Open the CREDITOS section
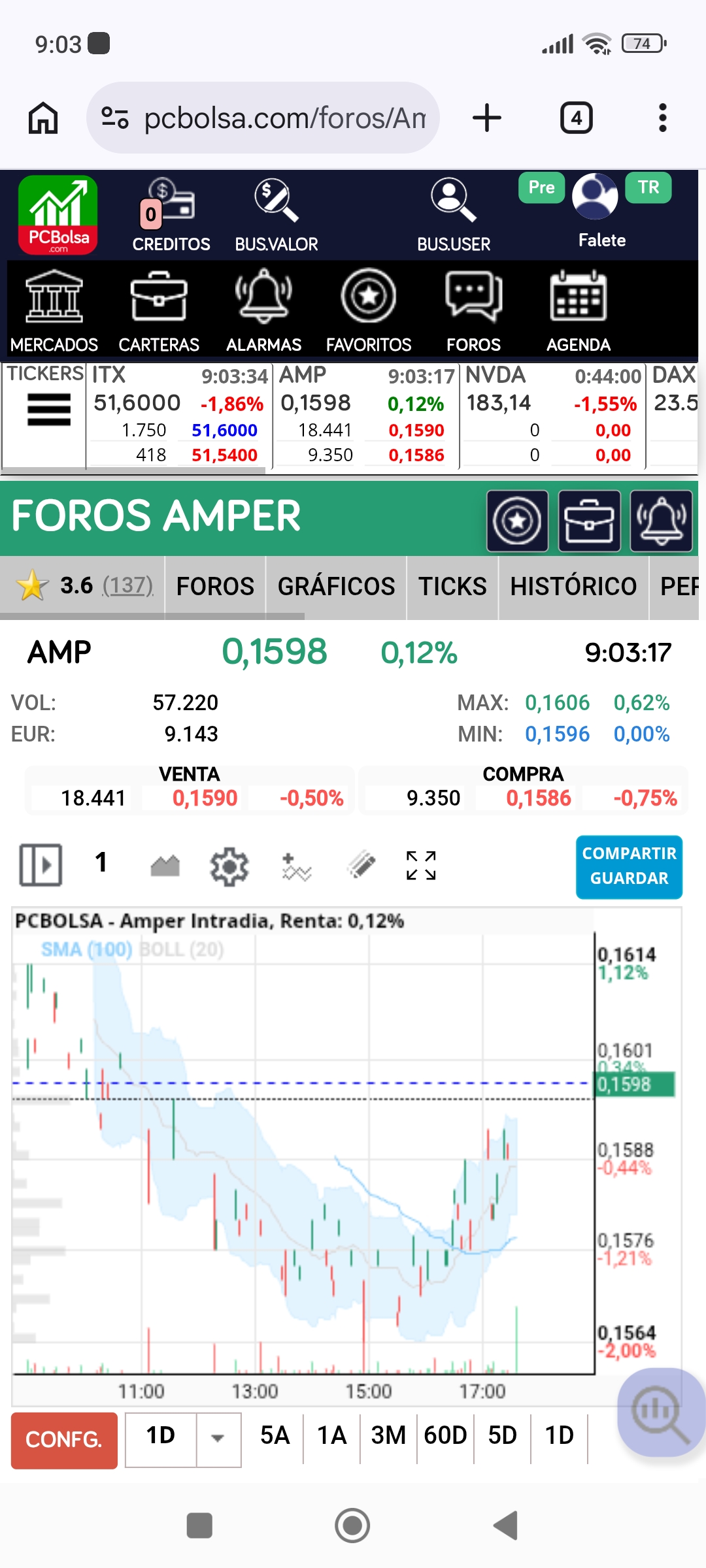The width and height of the screenshot is (706, 1568). pos(171,214)
